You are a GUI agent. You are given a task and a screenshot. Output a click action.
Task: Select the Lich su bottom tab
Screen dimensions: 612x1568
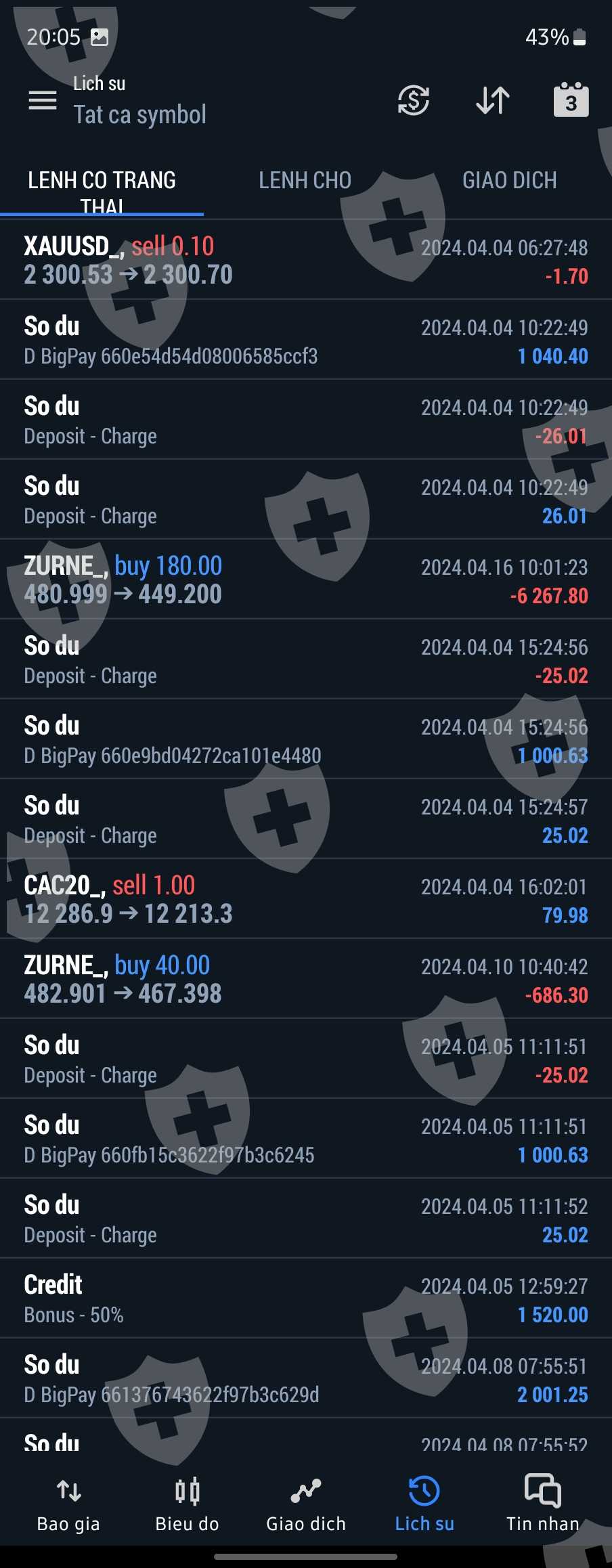point(424,1504)
